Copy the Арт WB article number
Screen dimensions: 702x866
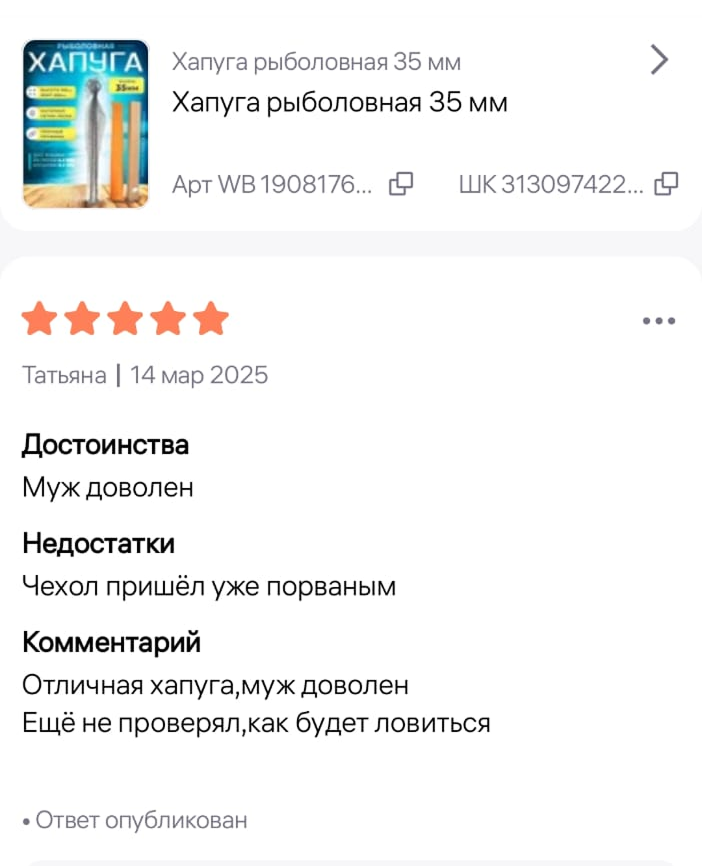pos(401,183)
